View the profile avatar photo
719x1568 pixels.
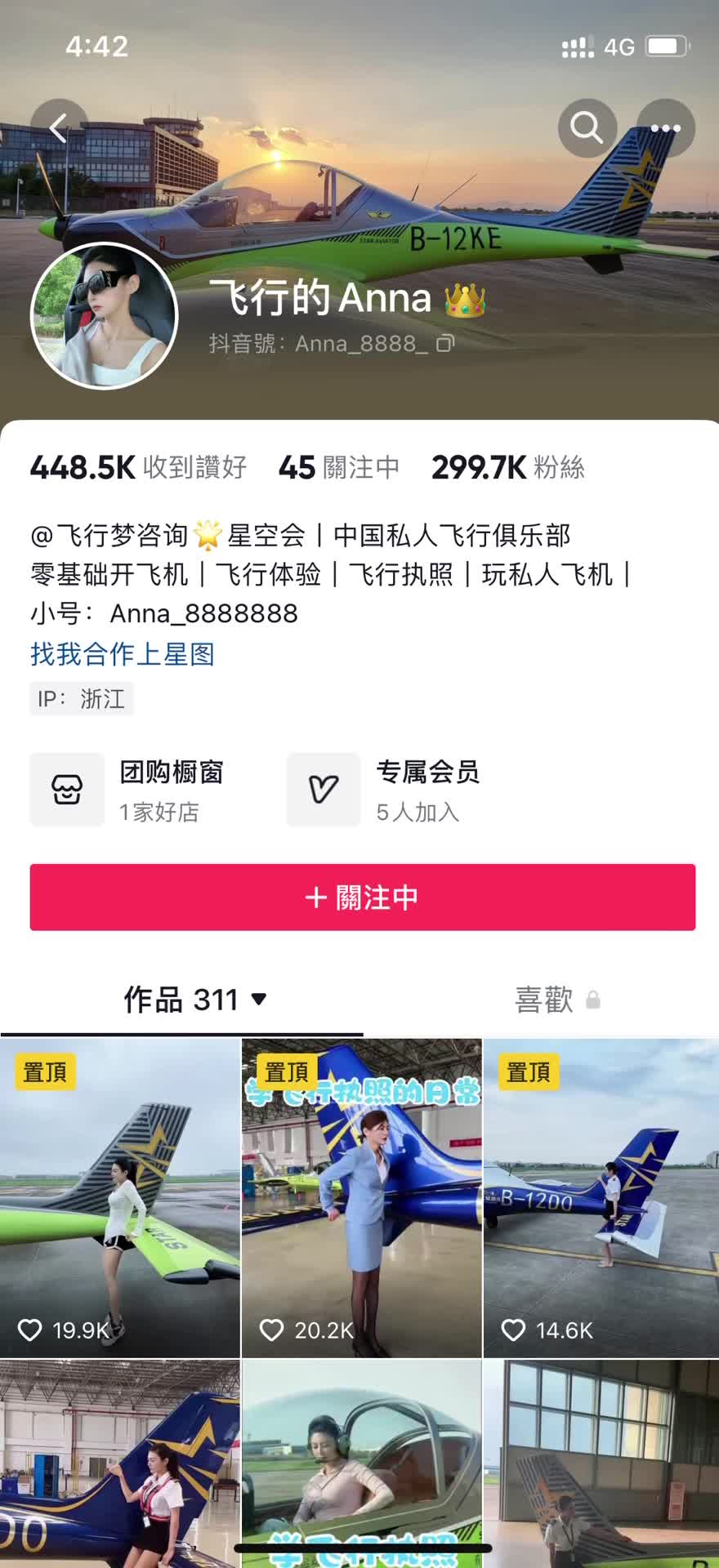(105, 316)
